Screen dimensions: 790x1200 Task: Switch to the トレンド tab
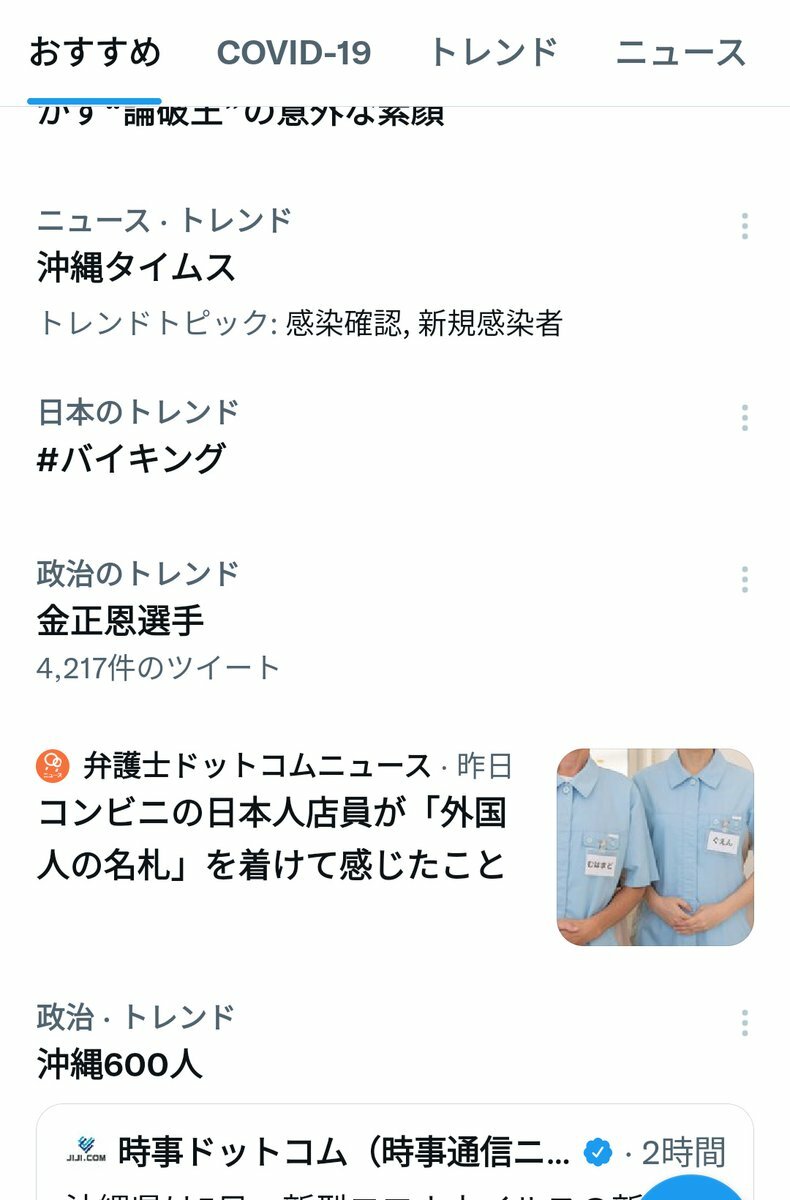(x=492, y=52)
